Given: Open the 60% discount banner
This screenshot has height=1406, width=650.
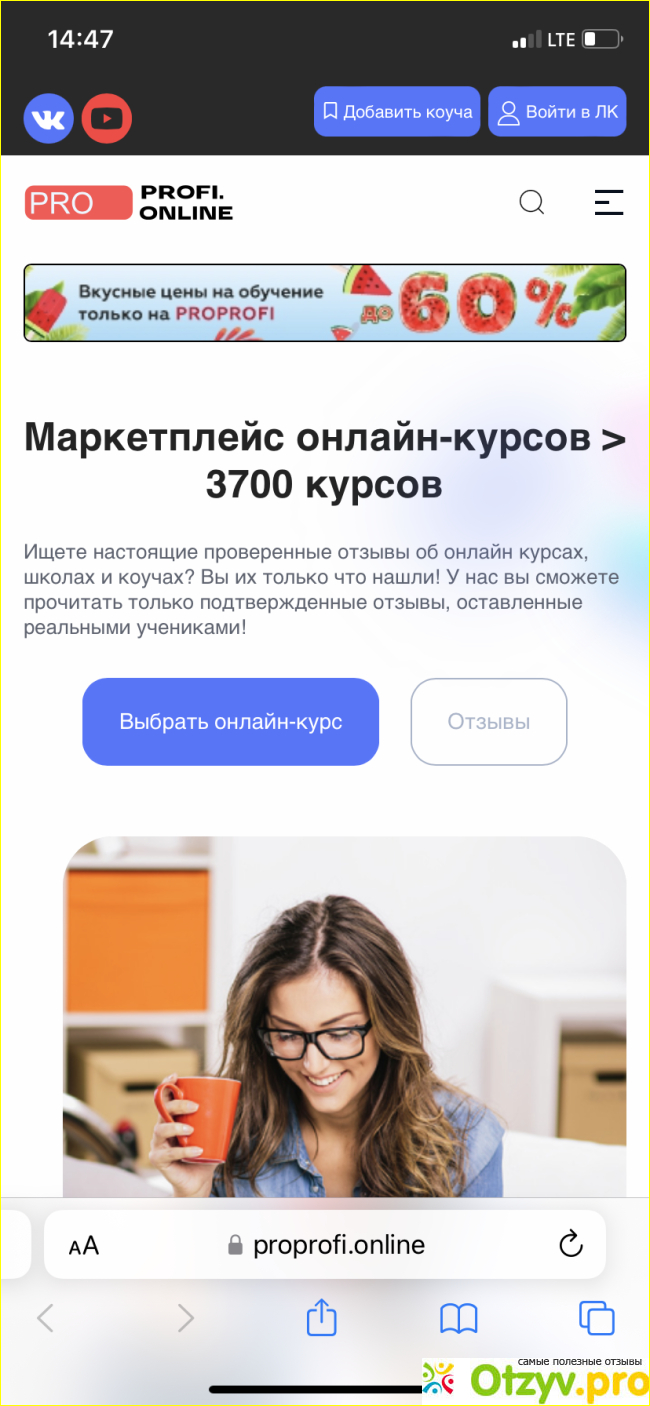Looking at the screenshot, I should pos(325,303).
